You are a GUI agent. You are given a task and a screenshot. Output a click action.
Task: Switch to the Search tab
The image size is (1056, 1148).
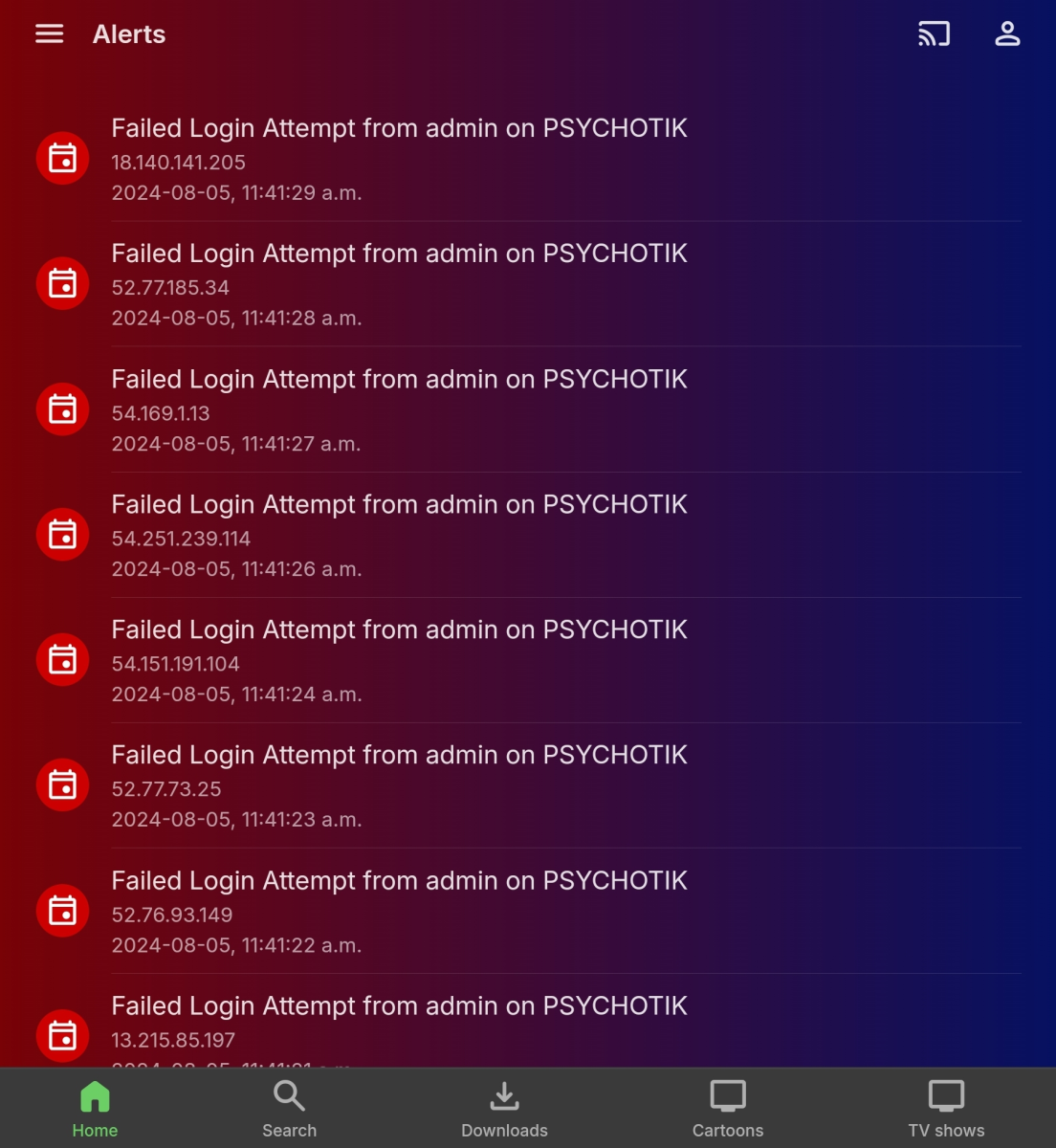point(289,1109)
